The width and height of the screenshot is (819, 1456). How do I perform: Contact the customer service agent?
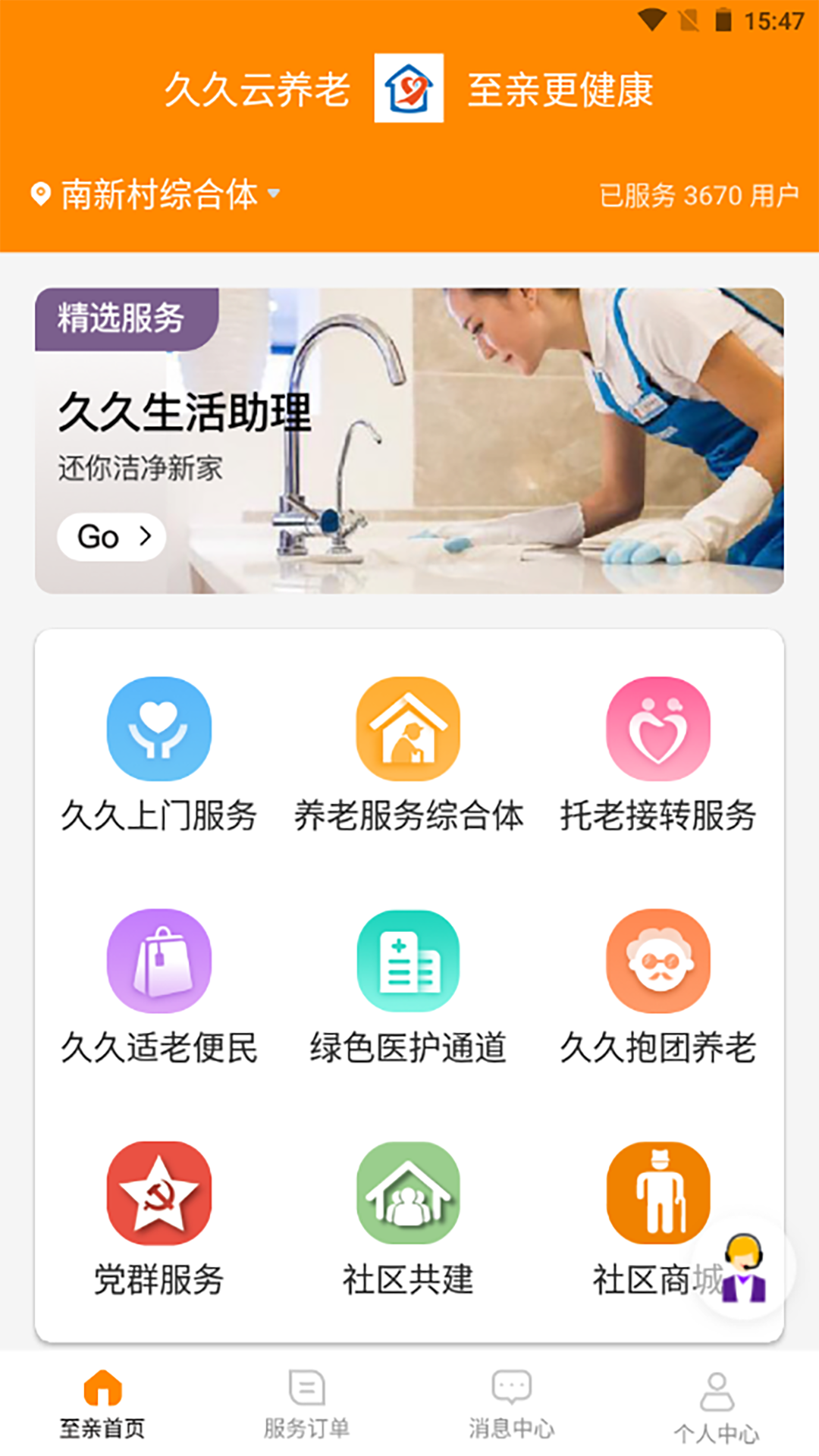click(744, 1267)
